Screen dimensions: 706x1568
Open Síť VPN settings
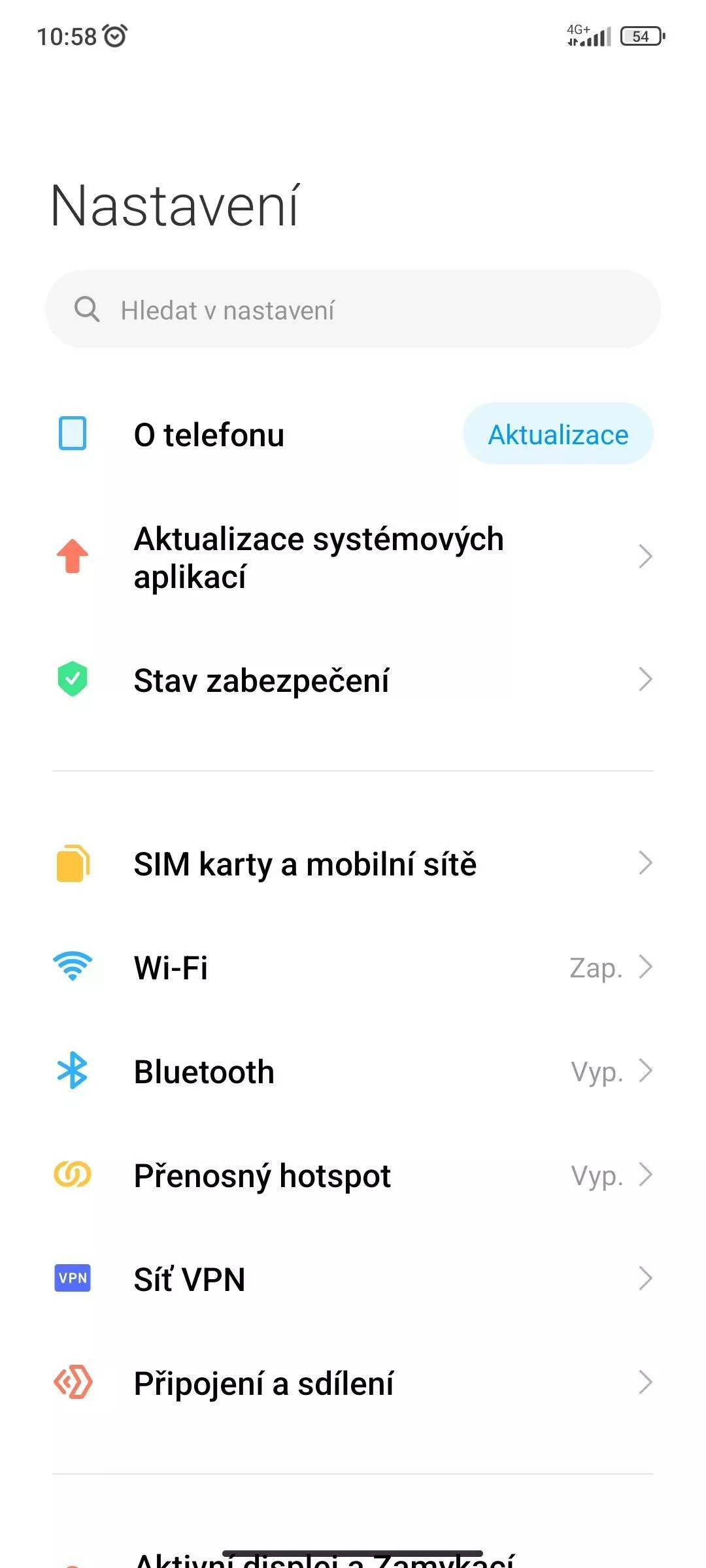(x=353, y=1279)
